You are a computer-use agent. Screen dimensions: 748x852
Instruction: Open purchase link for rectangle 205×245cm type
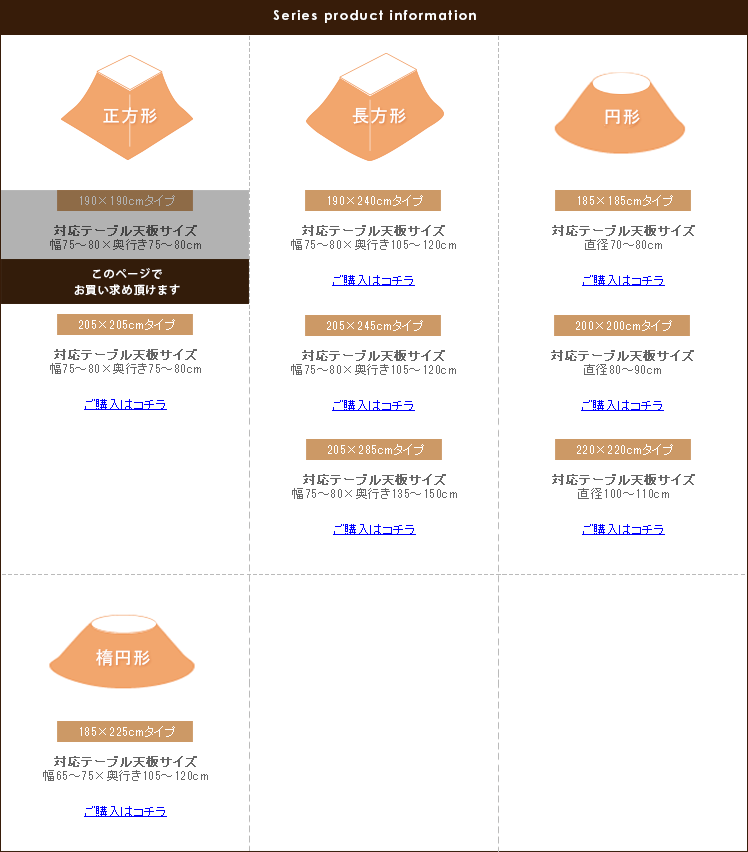(x=373, y=406)
